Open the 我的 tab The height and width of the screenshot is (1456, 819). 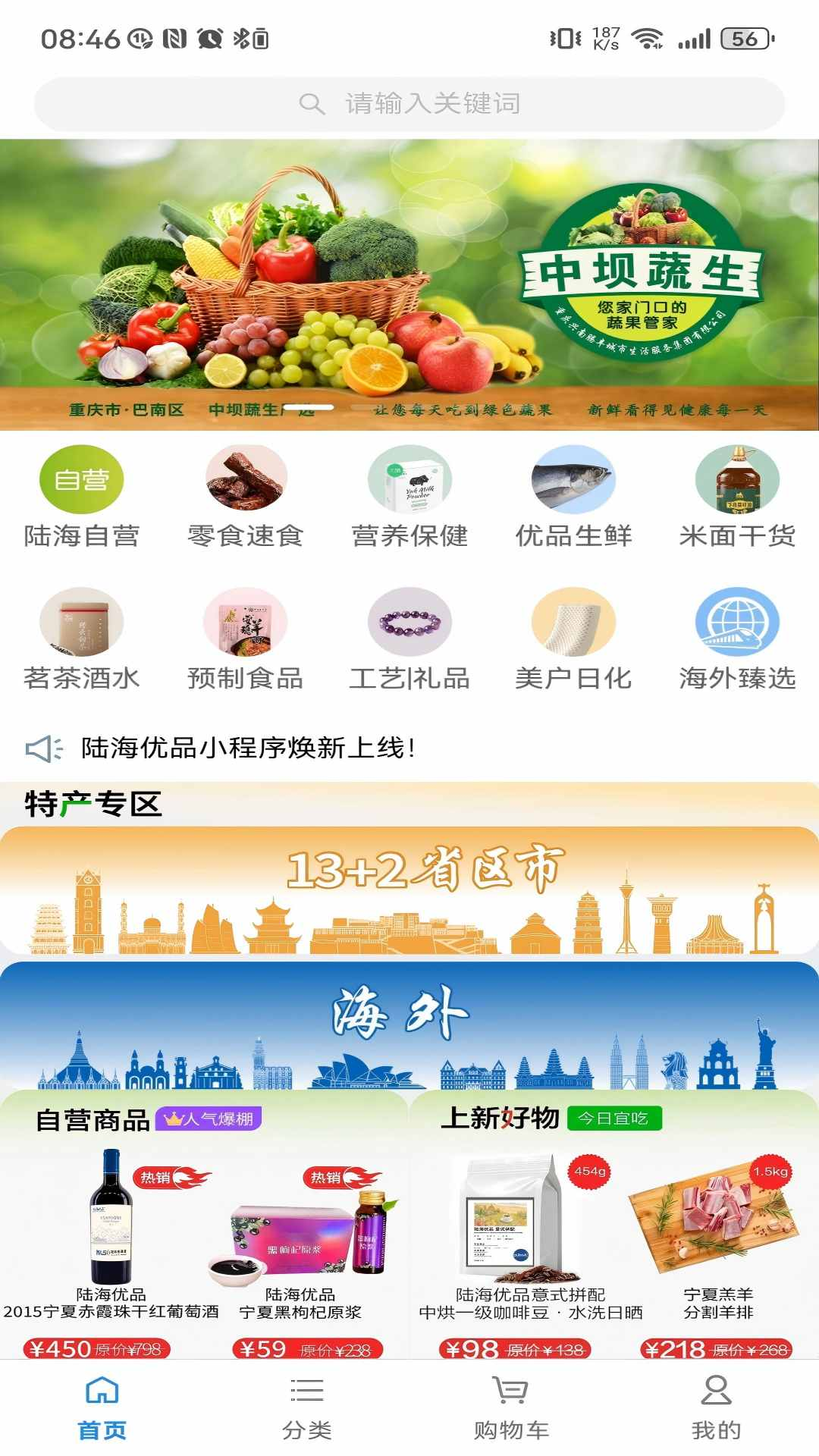(716, 1408)
